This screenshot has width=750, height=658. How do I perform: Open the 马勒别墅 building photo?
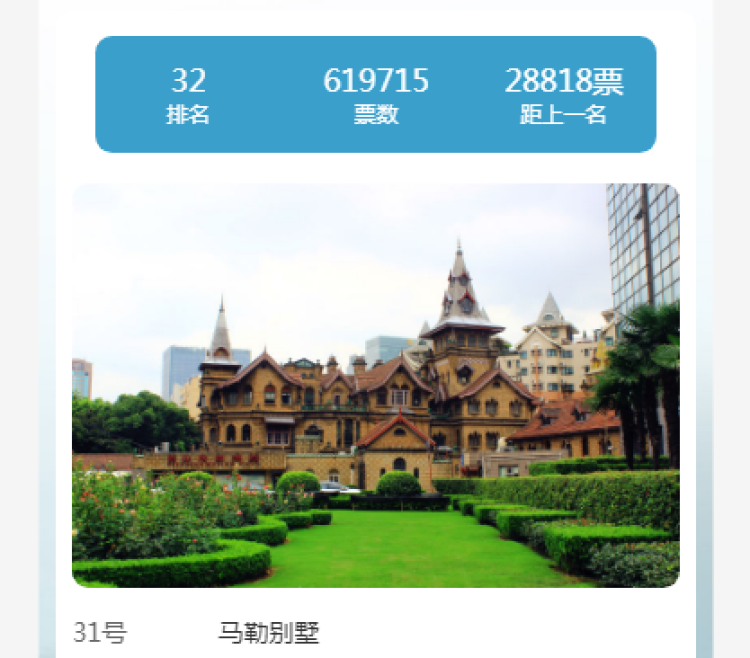point(375,385)
